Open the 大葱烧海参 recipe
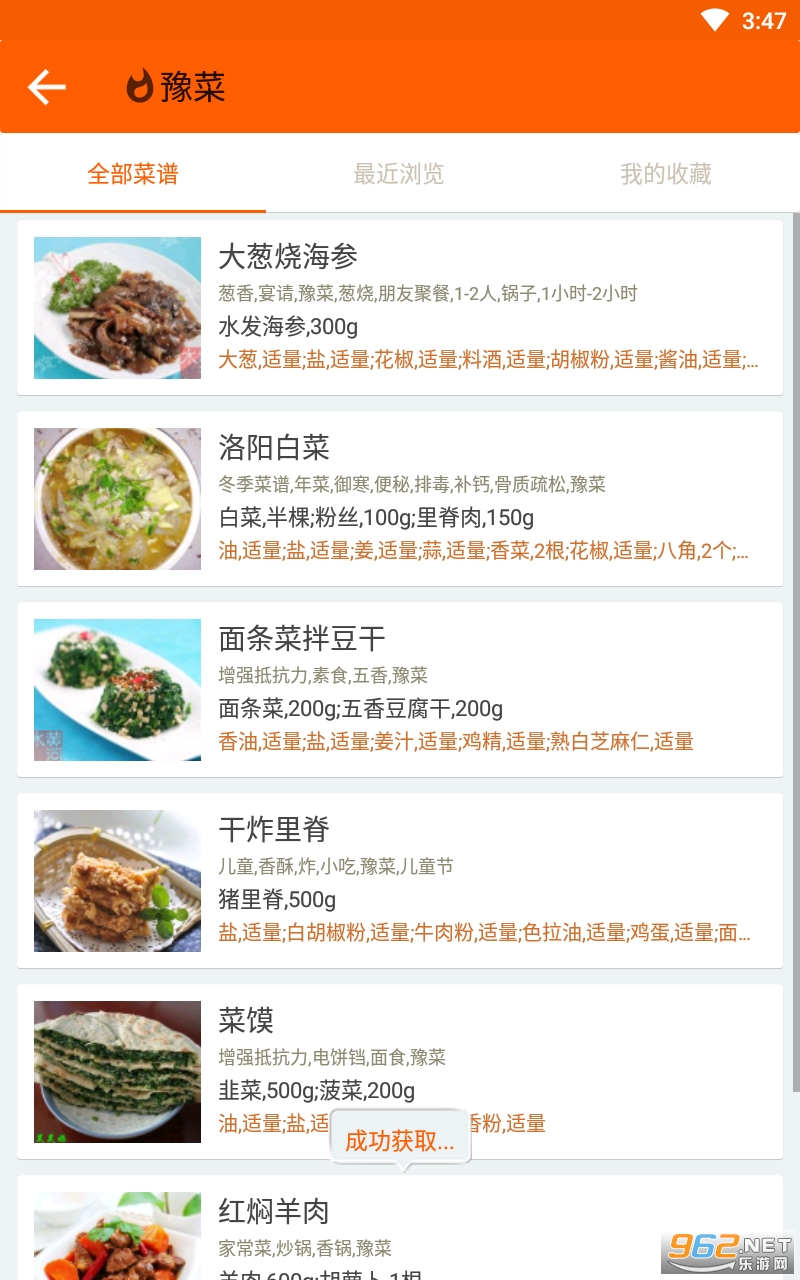800x1280 pixels. click(x=400, y=307)
